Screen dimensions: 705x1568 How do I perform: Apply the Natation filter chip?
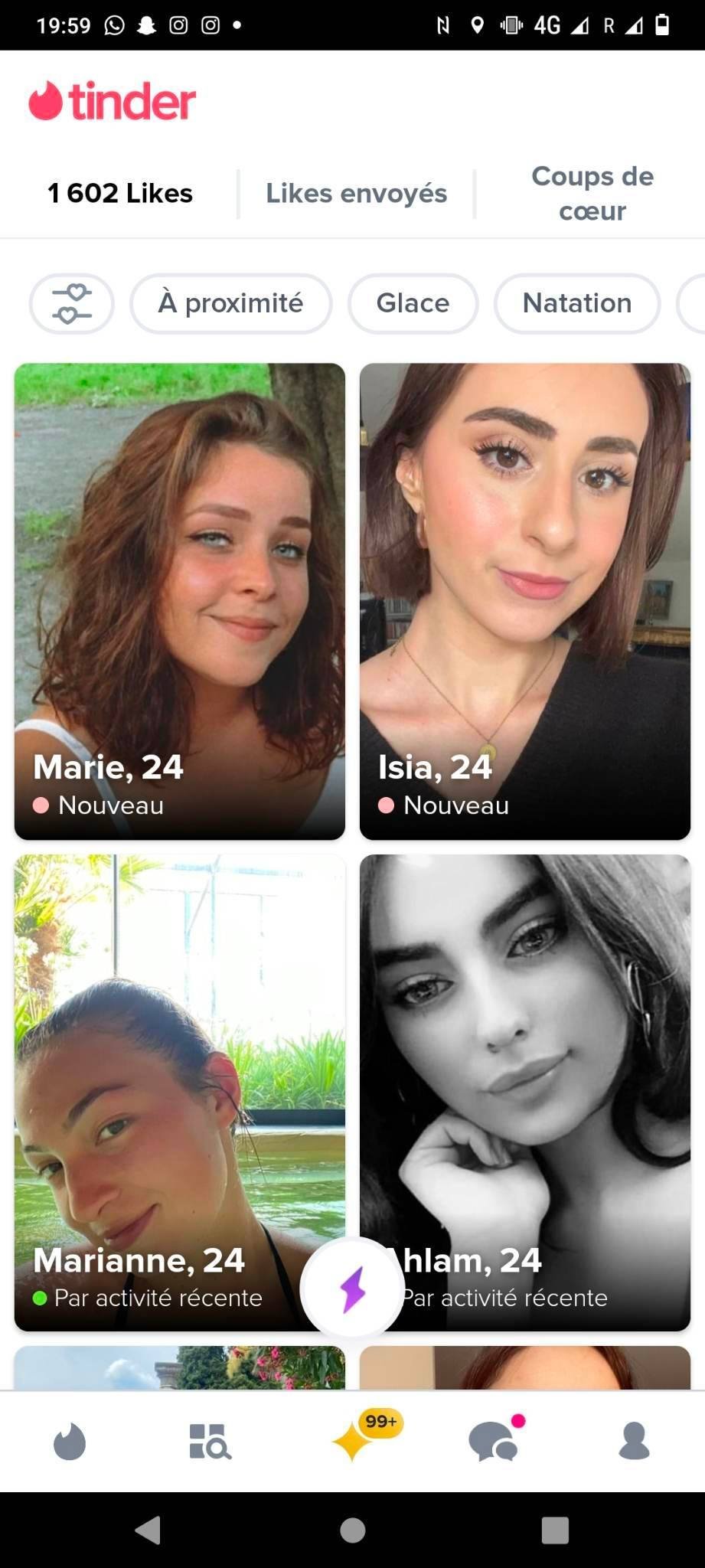coord(576,304)
